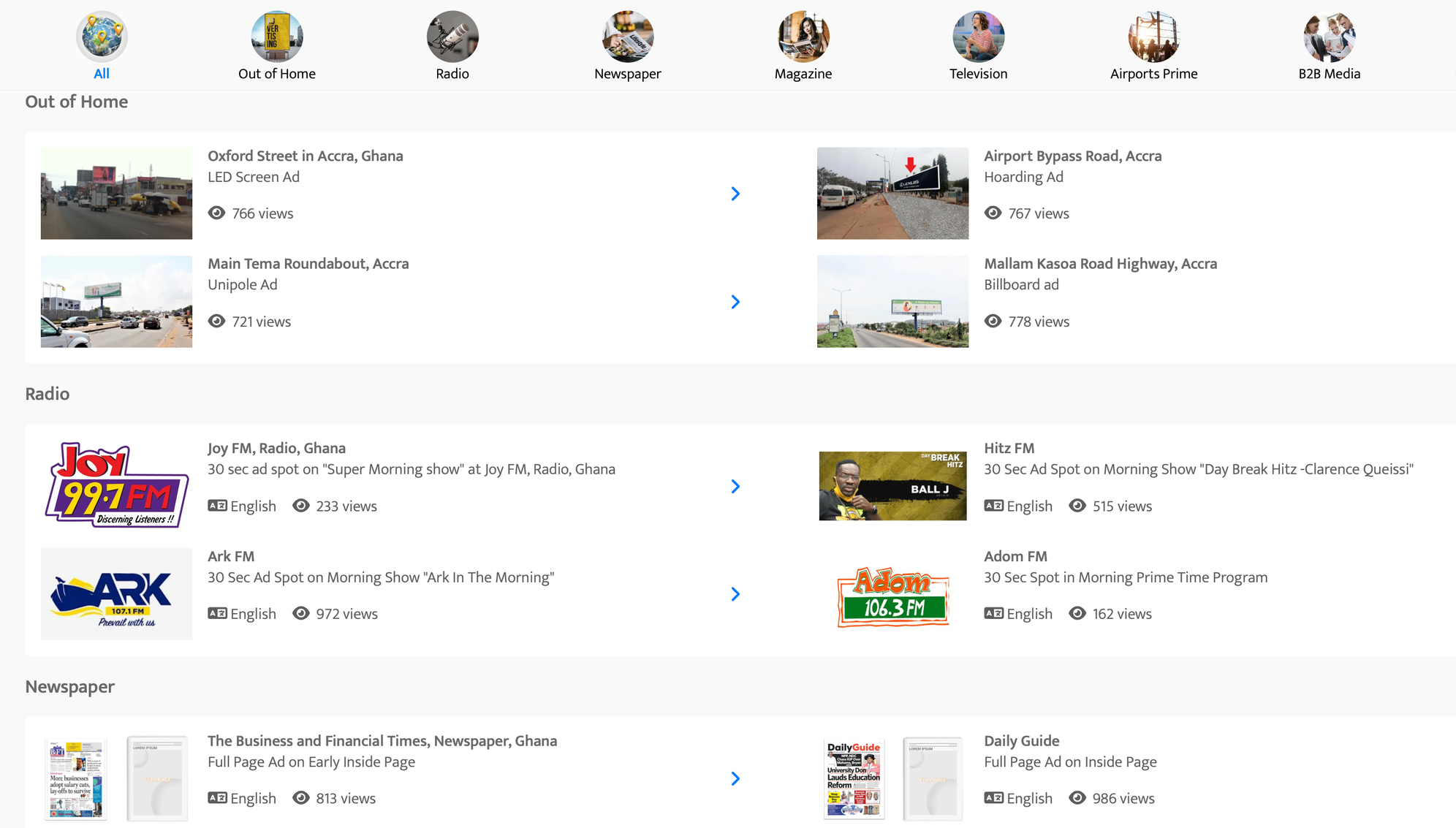Viewport: 1456px width, 828px height.
Task: Switch to the Out of Home category
Action: click(x=276, y=45)
